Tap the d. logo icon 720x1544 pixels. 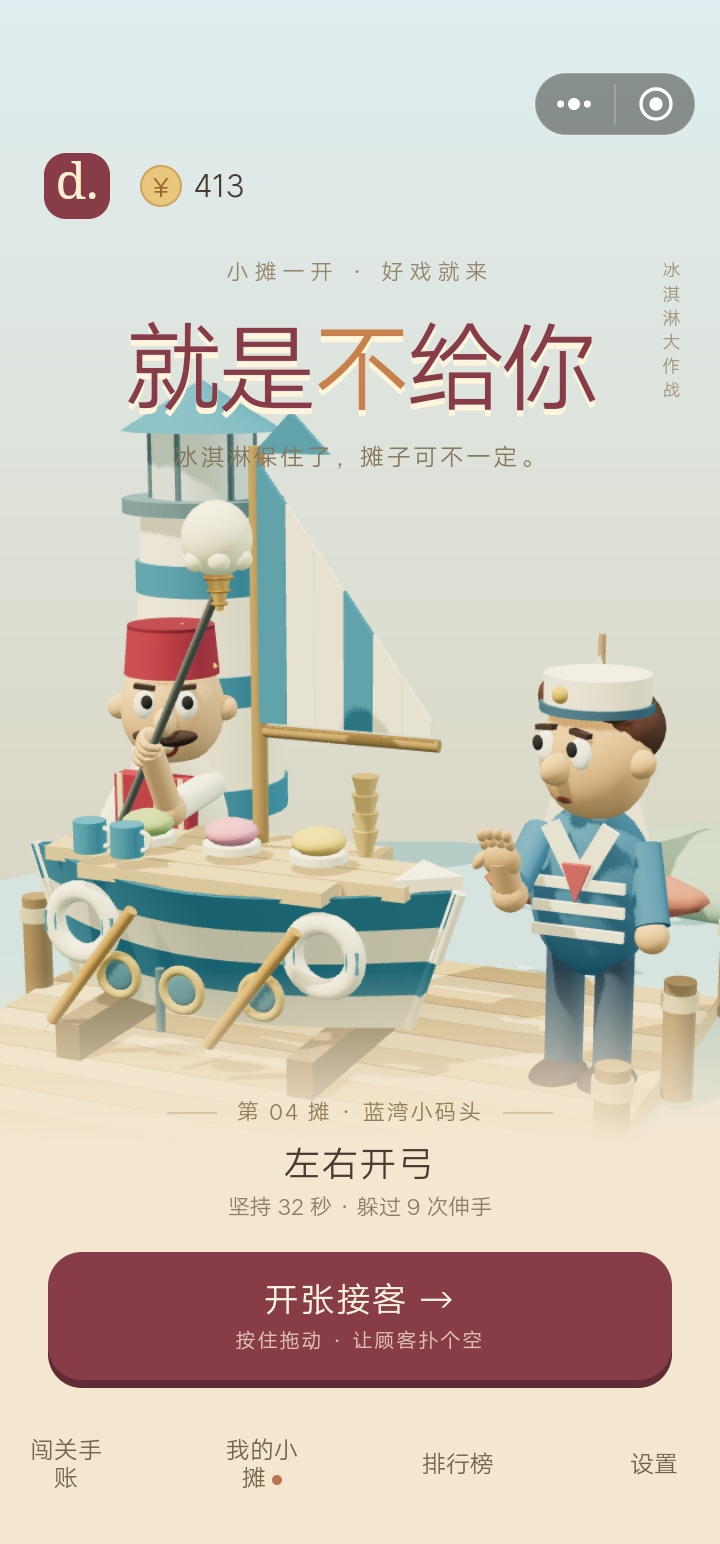point(77,186)
